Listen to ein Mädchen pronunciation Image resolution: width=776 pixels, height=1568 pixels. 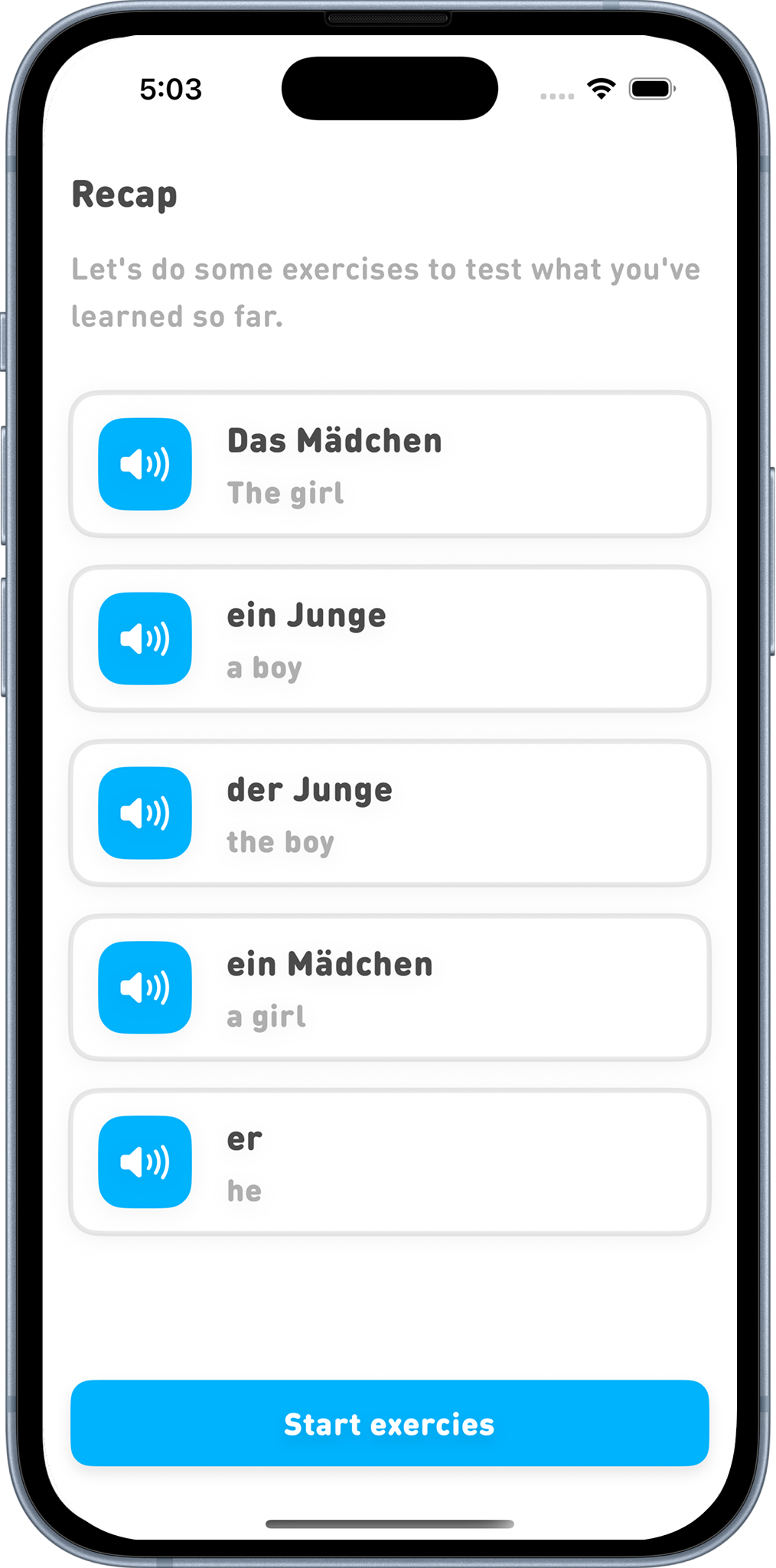point(145,988)
